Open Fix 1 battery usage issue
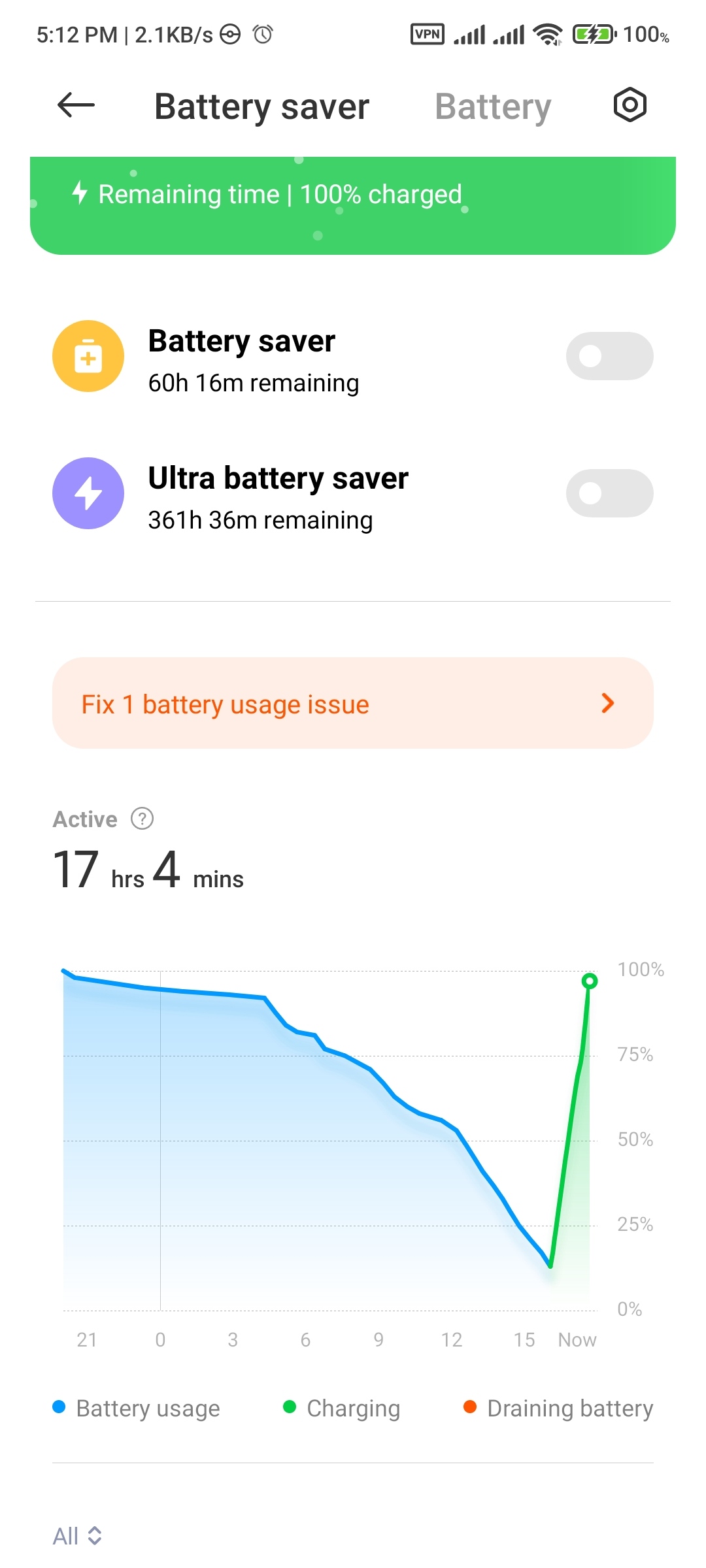 point(353,703)
